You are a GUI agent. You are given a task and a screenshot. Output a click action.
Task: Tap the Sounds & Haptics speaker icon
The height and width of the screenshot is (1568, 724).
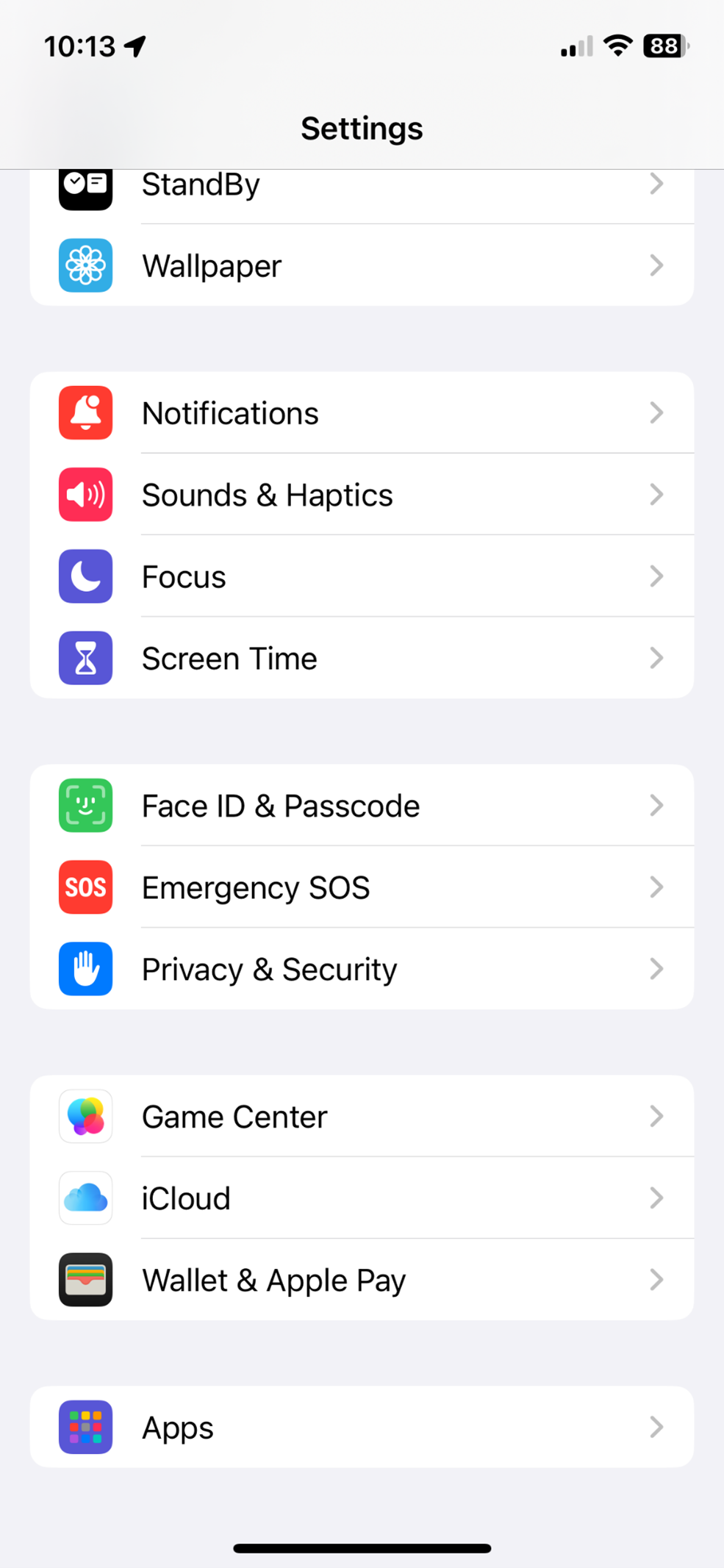click(x=85, y=495)
